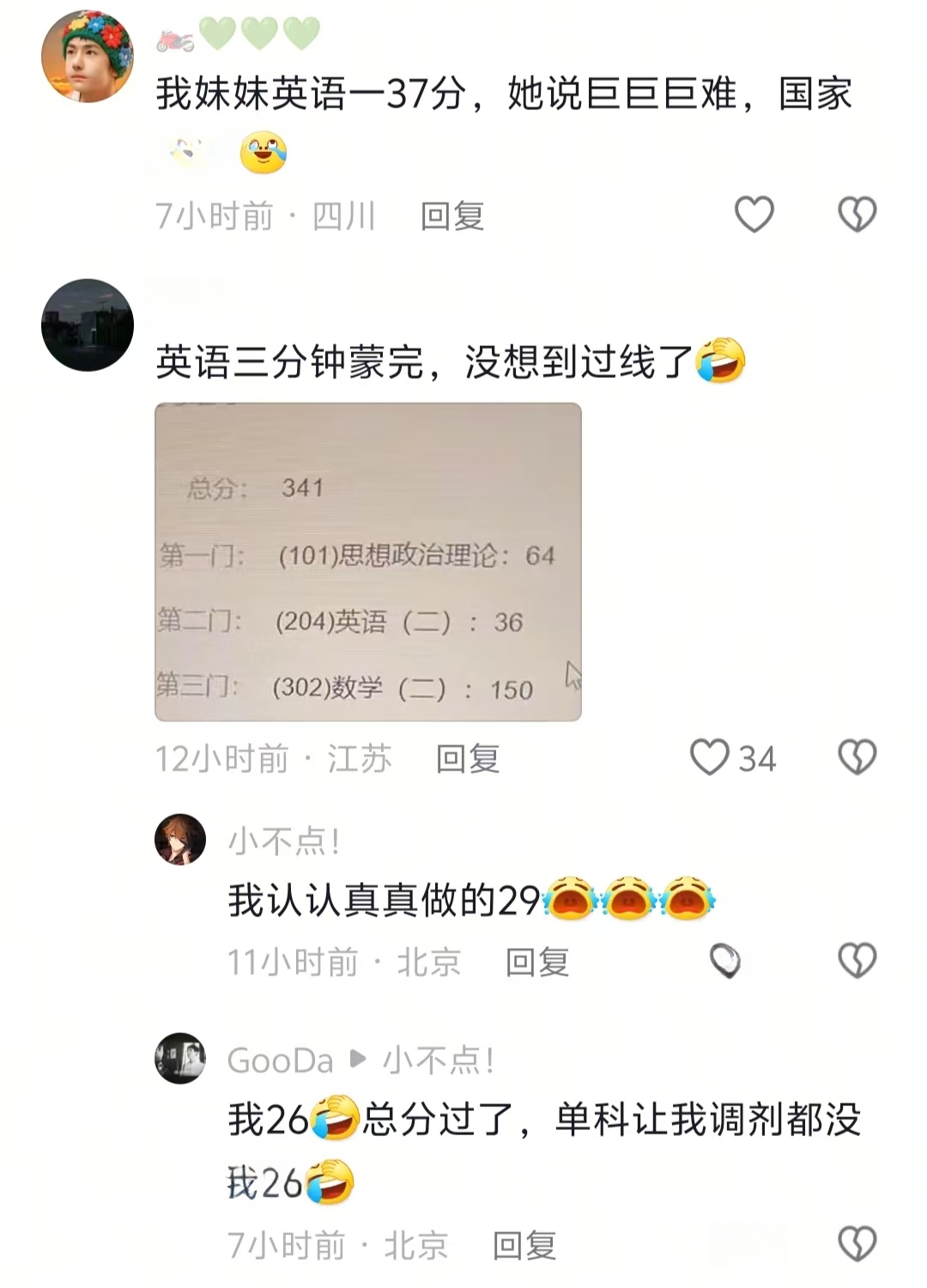Like the 江苏 comment with 34 likes
This screenshot has width=927, height=1288.
(711, 757)
